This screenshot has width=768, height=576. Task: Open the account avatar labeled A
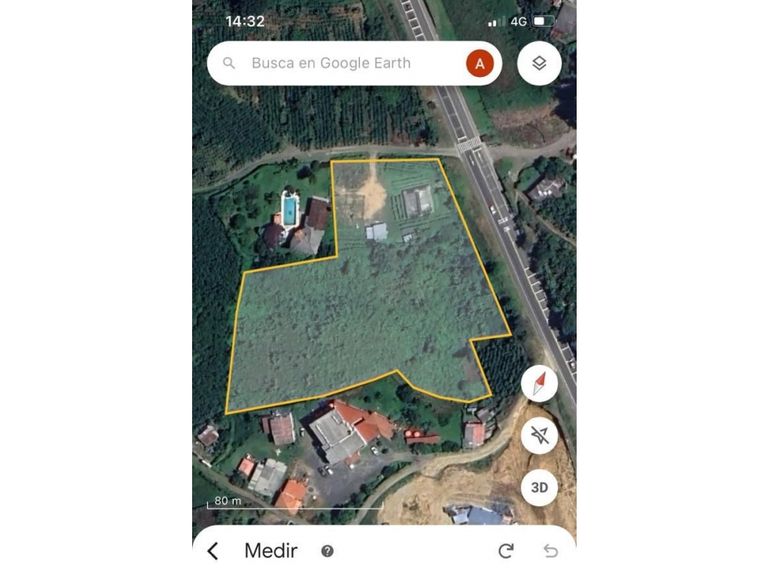click(479, 63)
